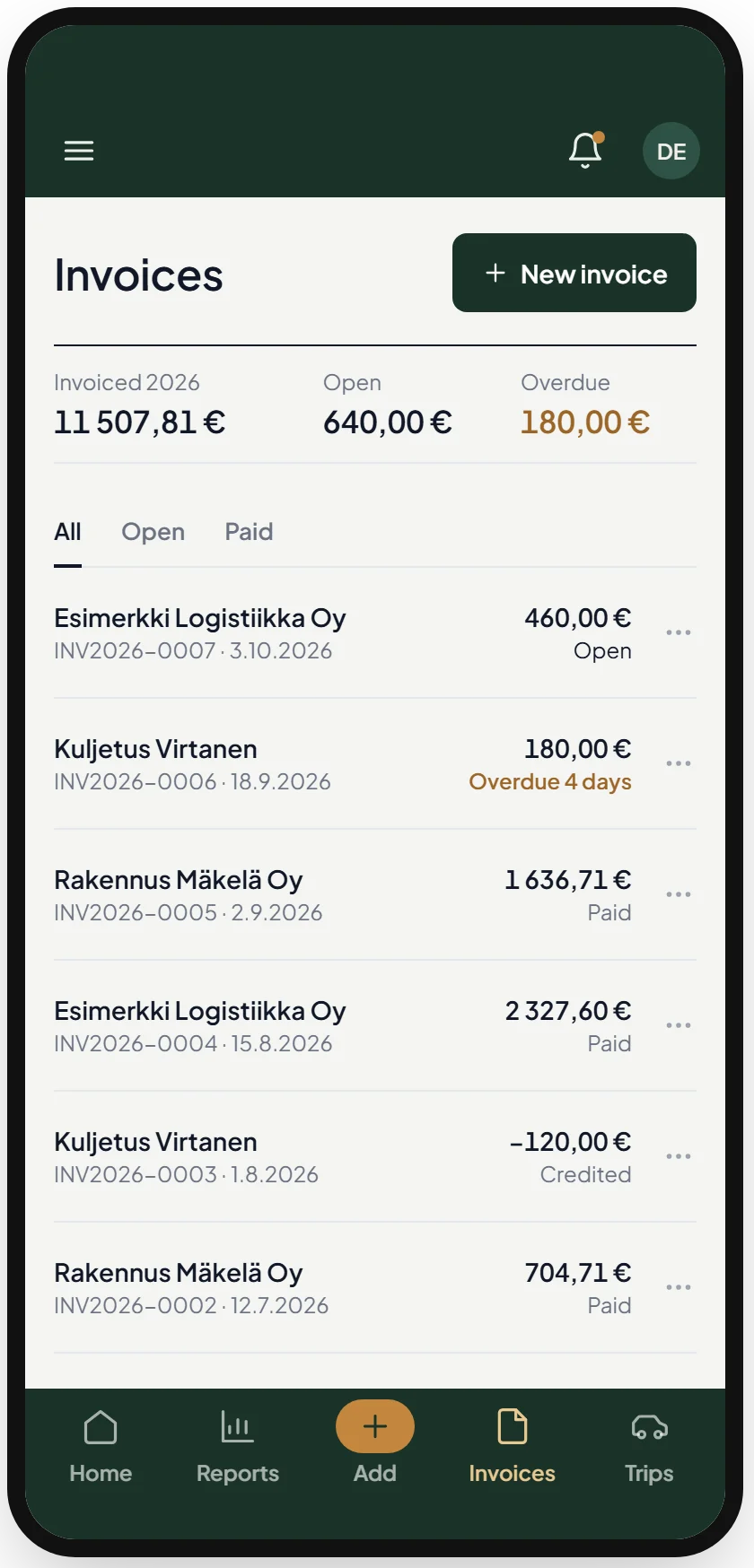Go to the Home tab
754x1568 pixels.
tap(101, 1446)
